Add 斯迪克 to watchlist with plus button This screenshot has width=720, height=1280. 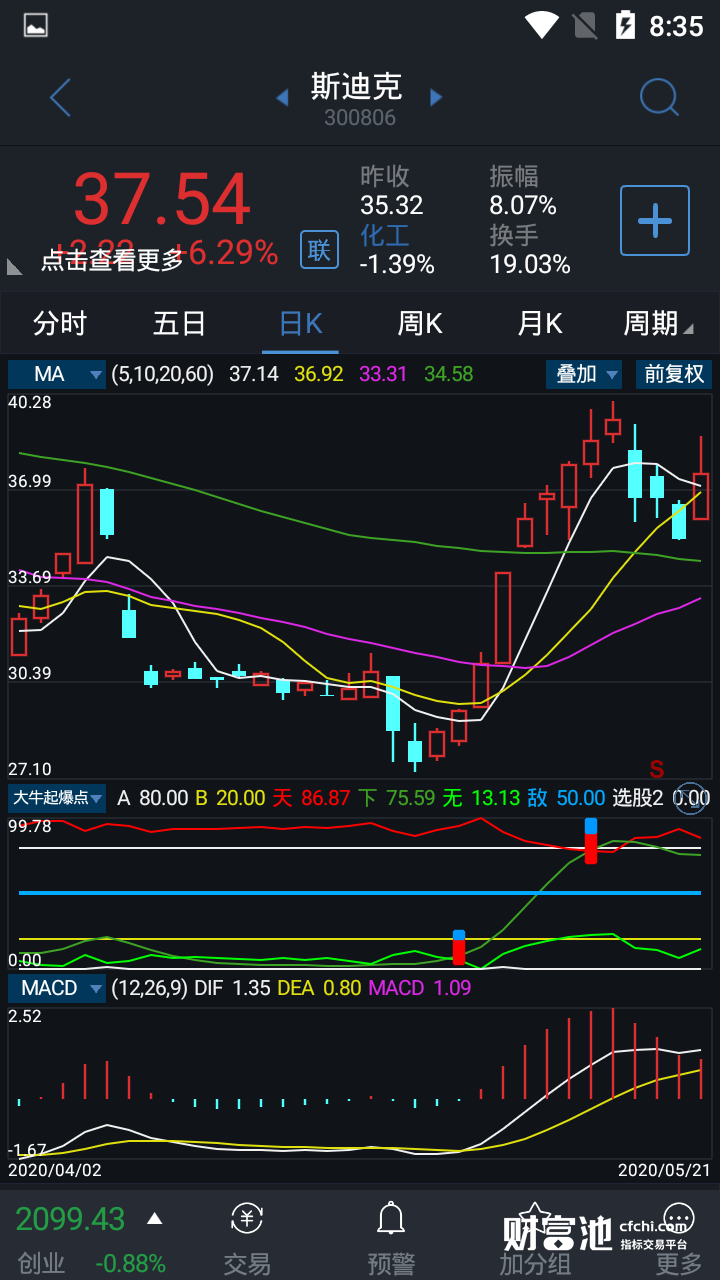click(655, 220)
